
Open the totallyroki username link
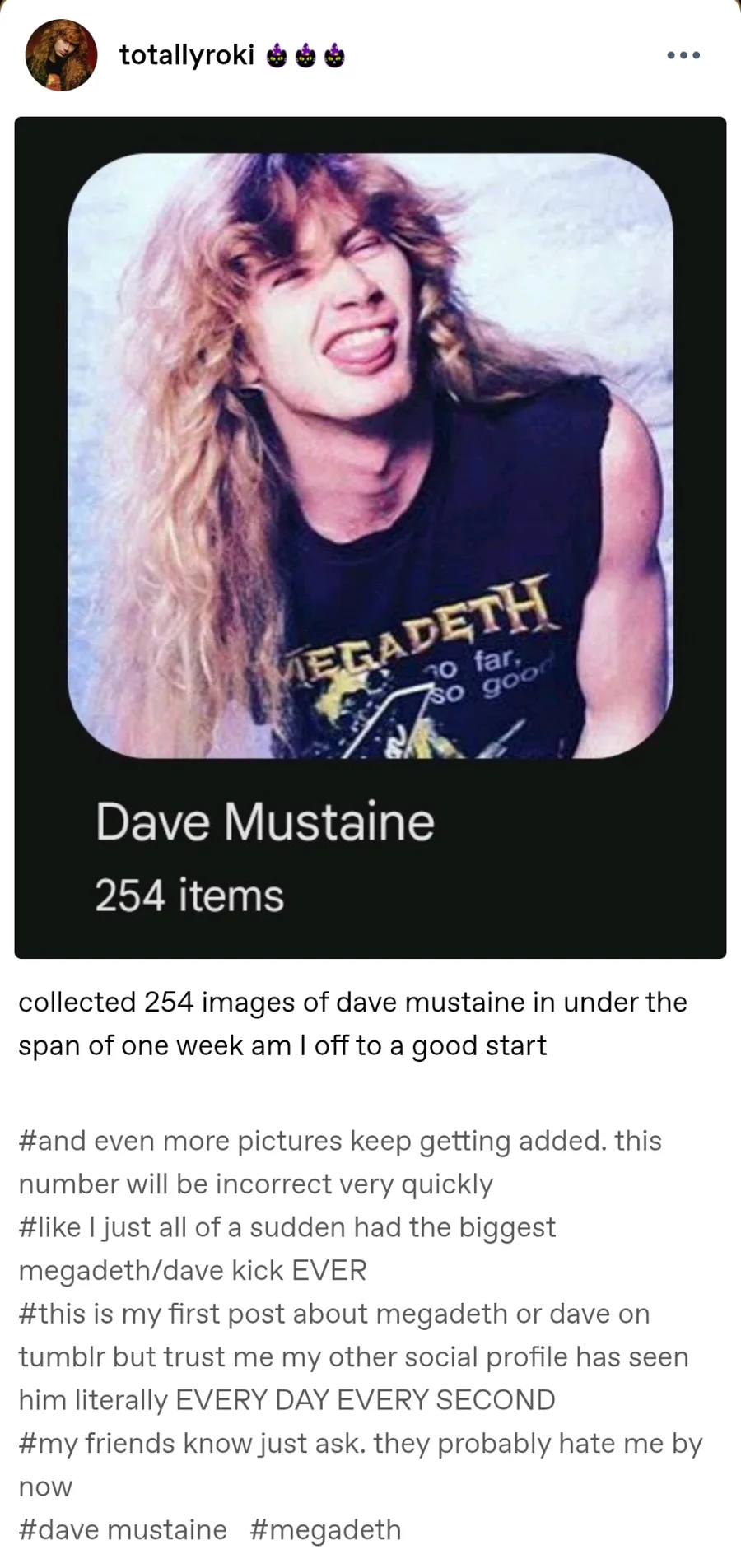[x=186, y=55]
